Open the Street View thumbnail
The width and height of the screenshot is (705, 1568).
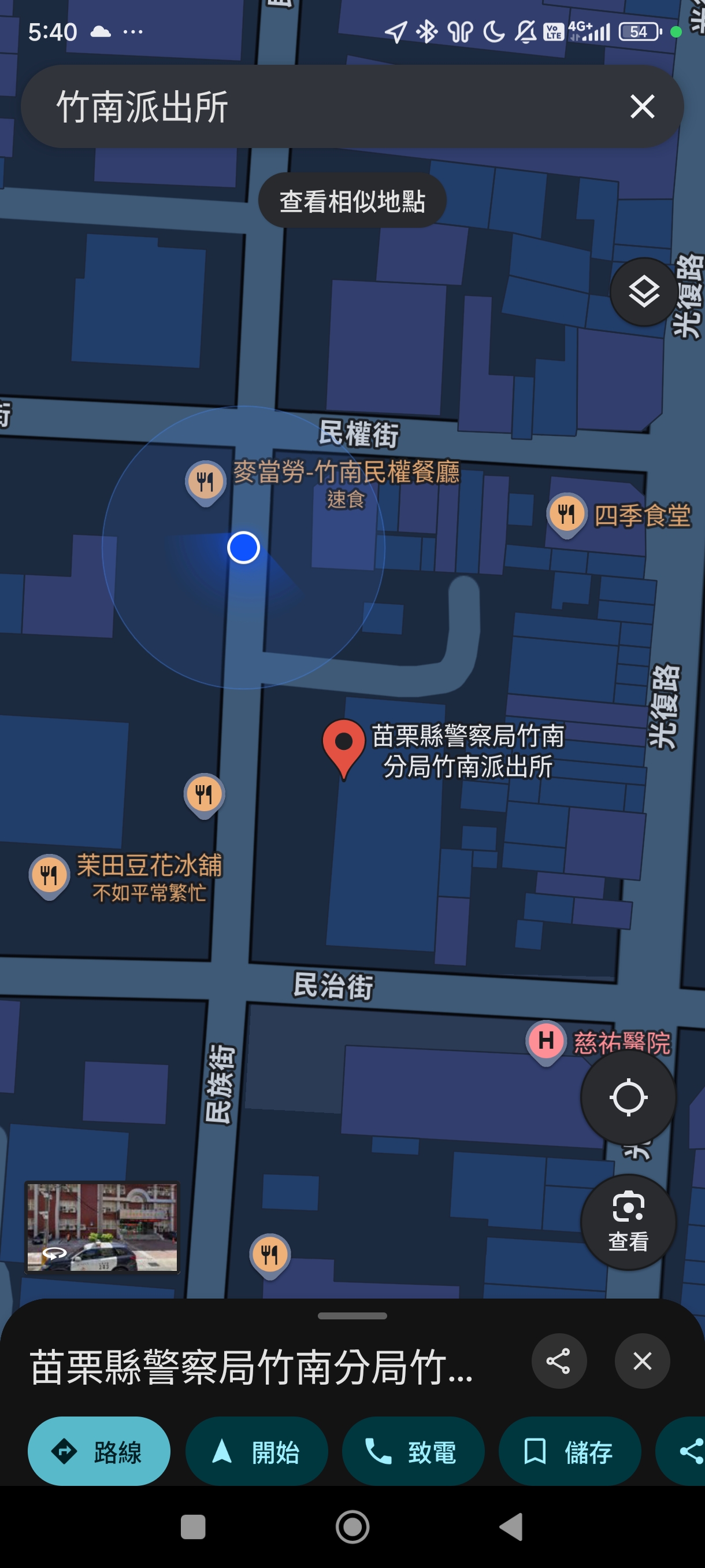tap(102, 1227)
